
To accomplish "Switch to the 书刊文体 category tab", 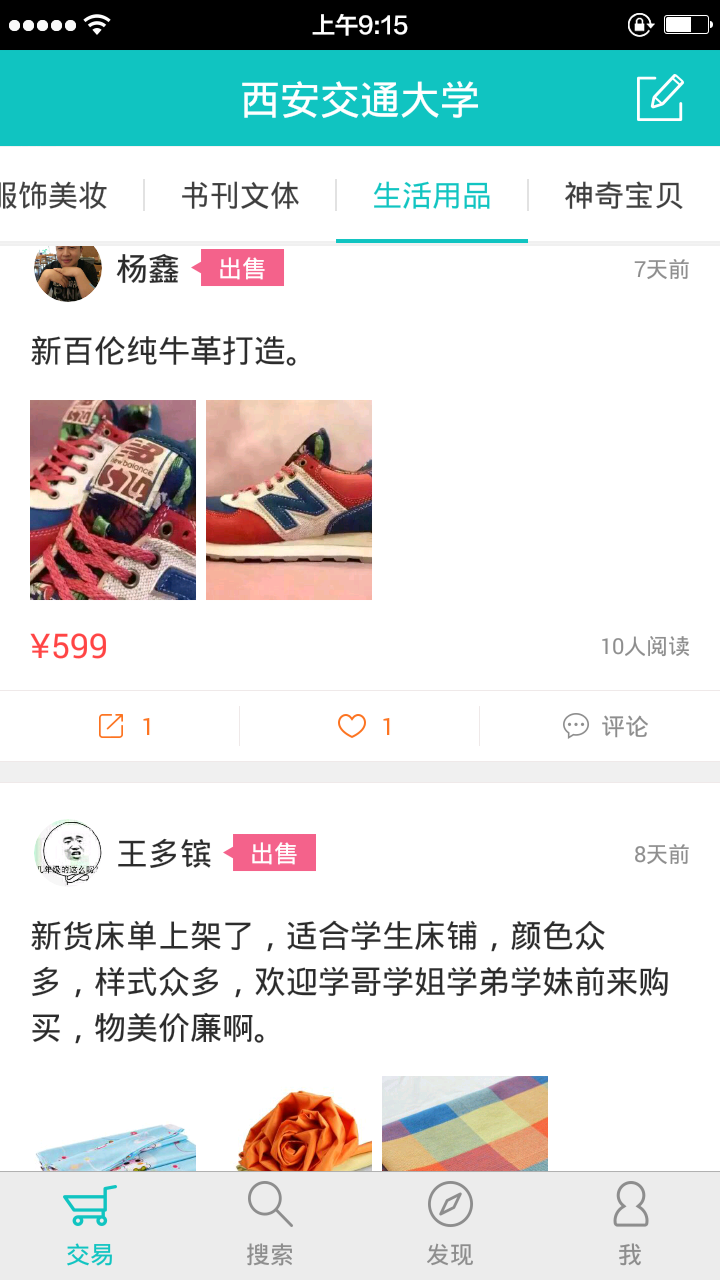I will [x=240, y=195].
